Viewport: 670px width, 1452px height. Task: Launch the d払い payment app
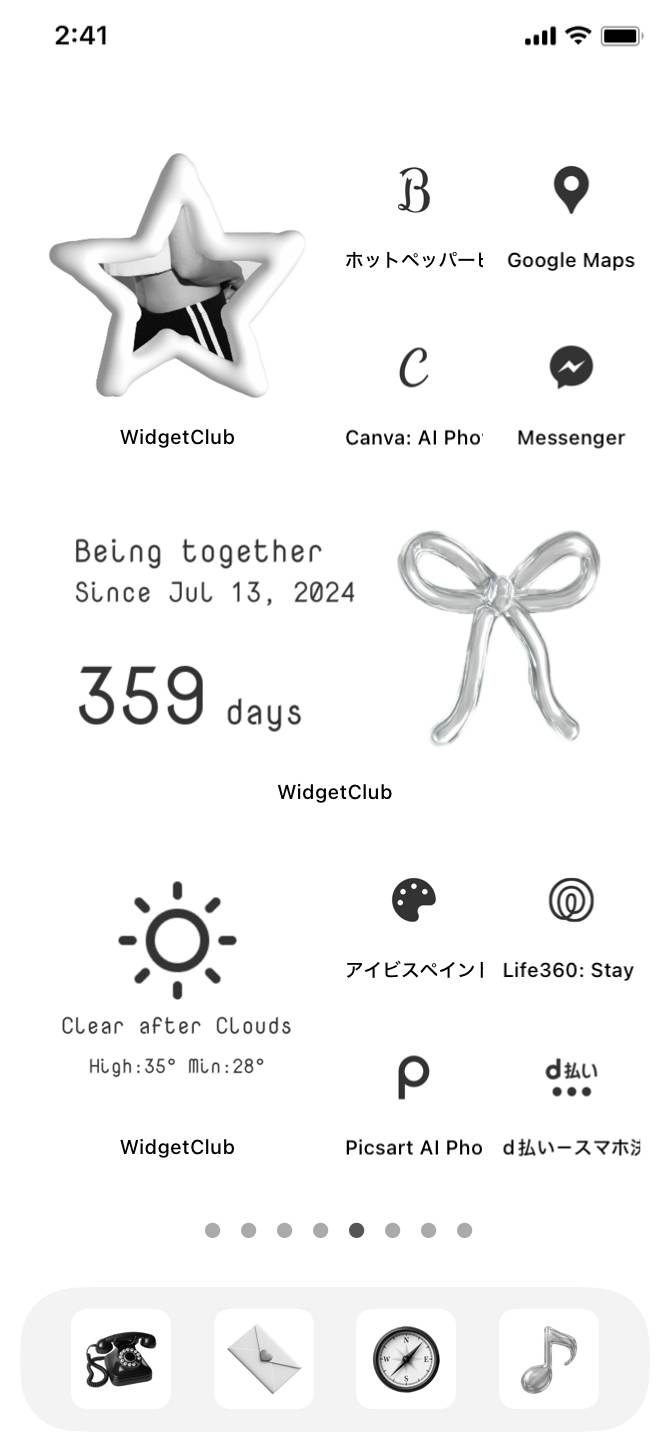[x=570, y=1078]
